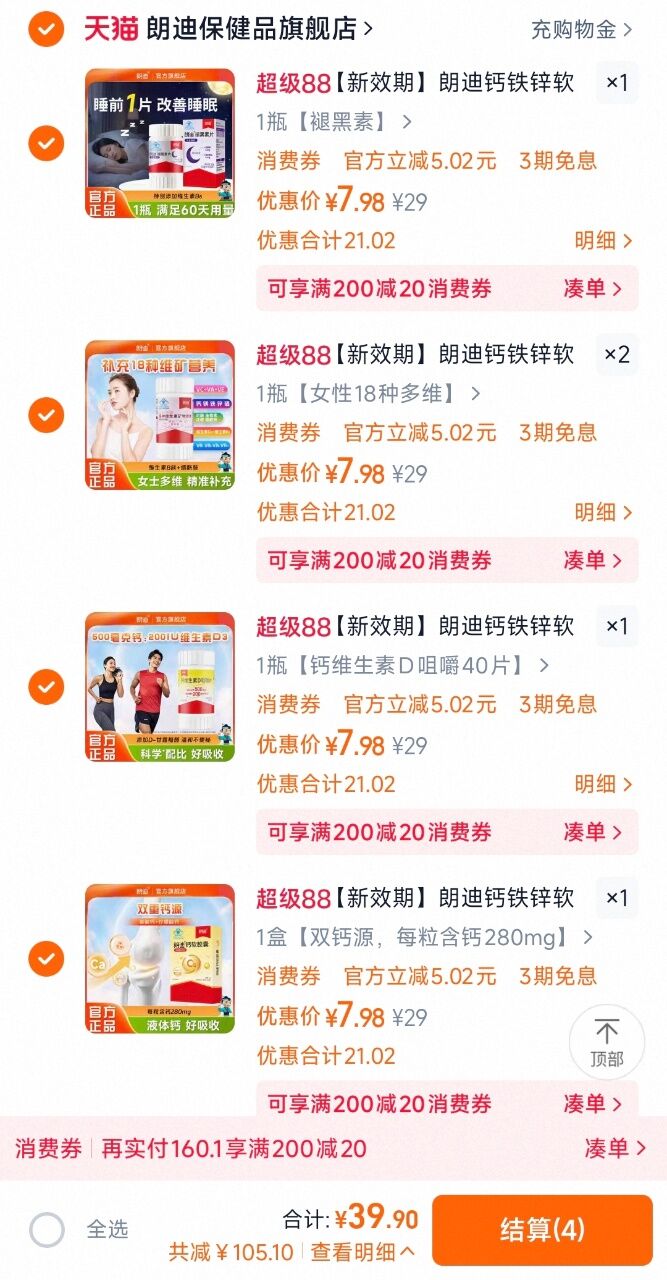Deselect the 女性18种多维 item checkbox
This screenshot has width=667, height=1280.
(x=46, y=415)
